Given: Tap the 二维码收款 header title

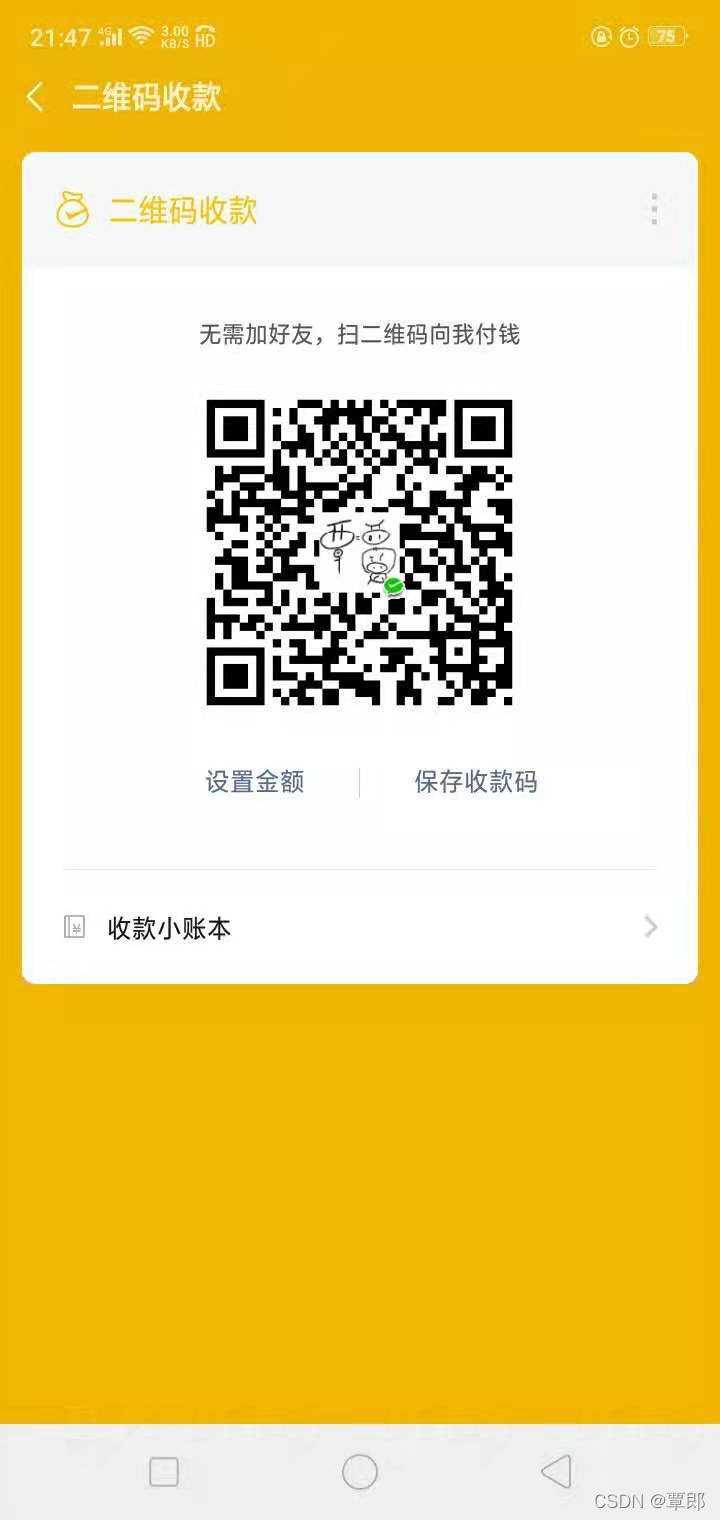Looking at the screenshot, I should [183, 211].
